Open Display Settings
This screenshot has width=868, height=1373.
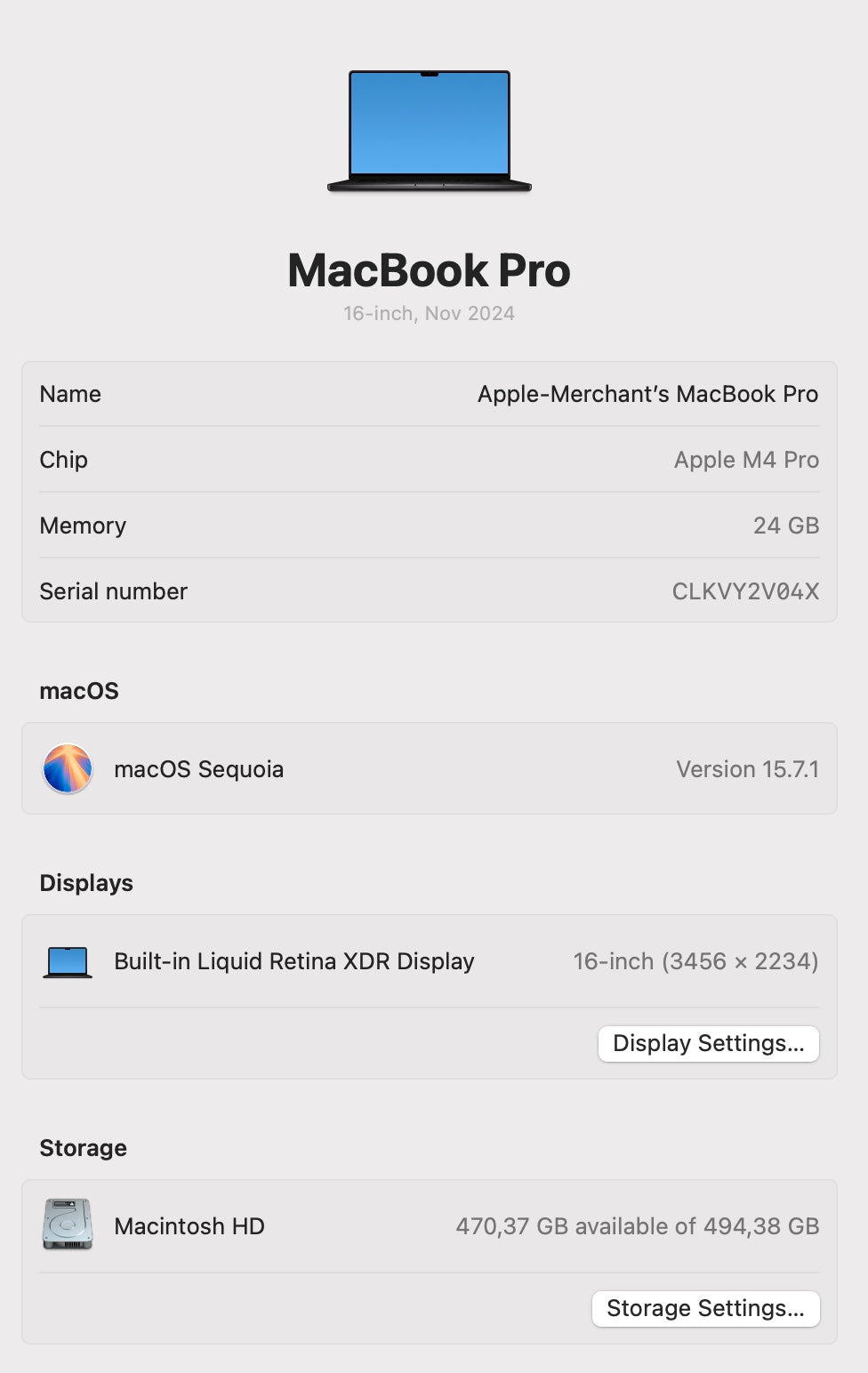(x=708, y=1043)
